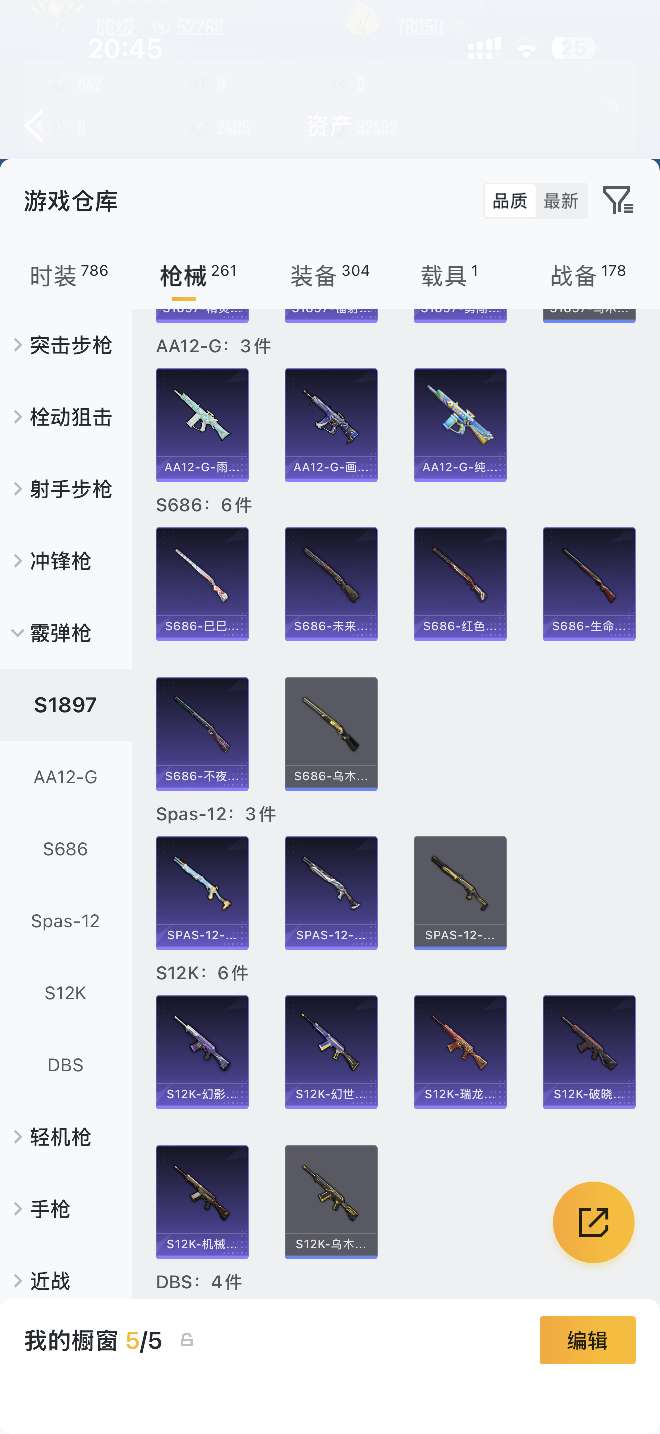
Task: Select AA12-G in the sidebar
Action: point(65,777)
